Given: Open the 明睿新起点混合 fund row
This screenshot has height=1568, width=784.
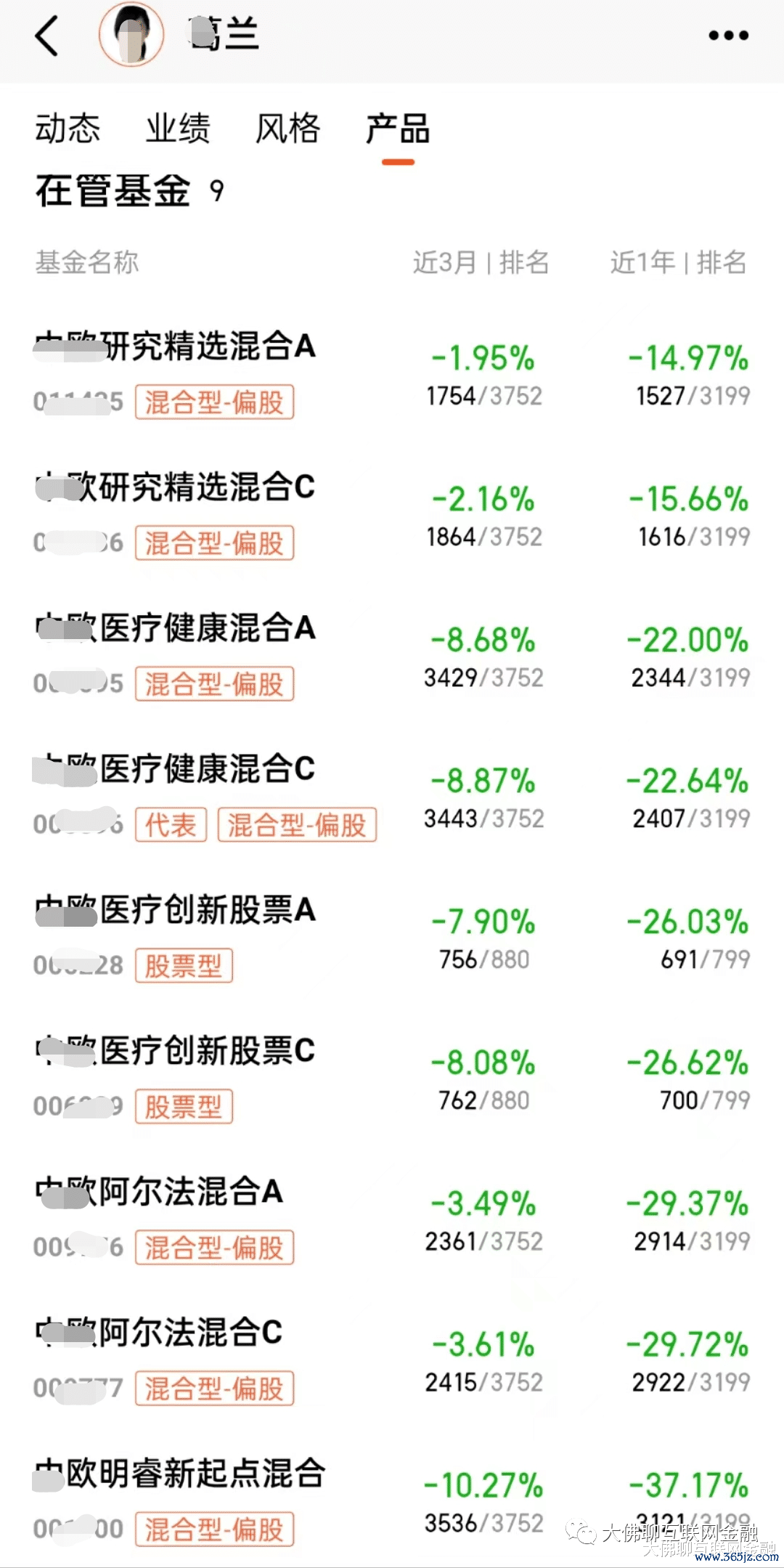Looking at the screenshot, I should (x=392, y=1502).
